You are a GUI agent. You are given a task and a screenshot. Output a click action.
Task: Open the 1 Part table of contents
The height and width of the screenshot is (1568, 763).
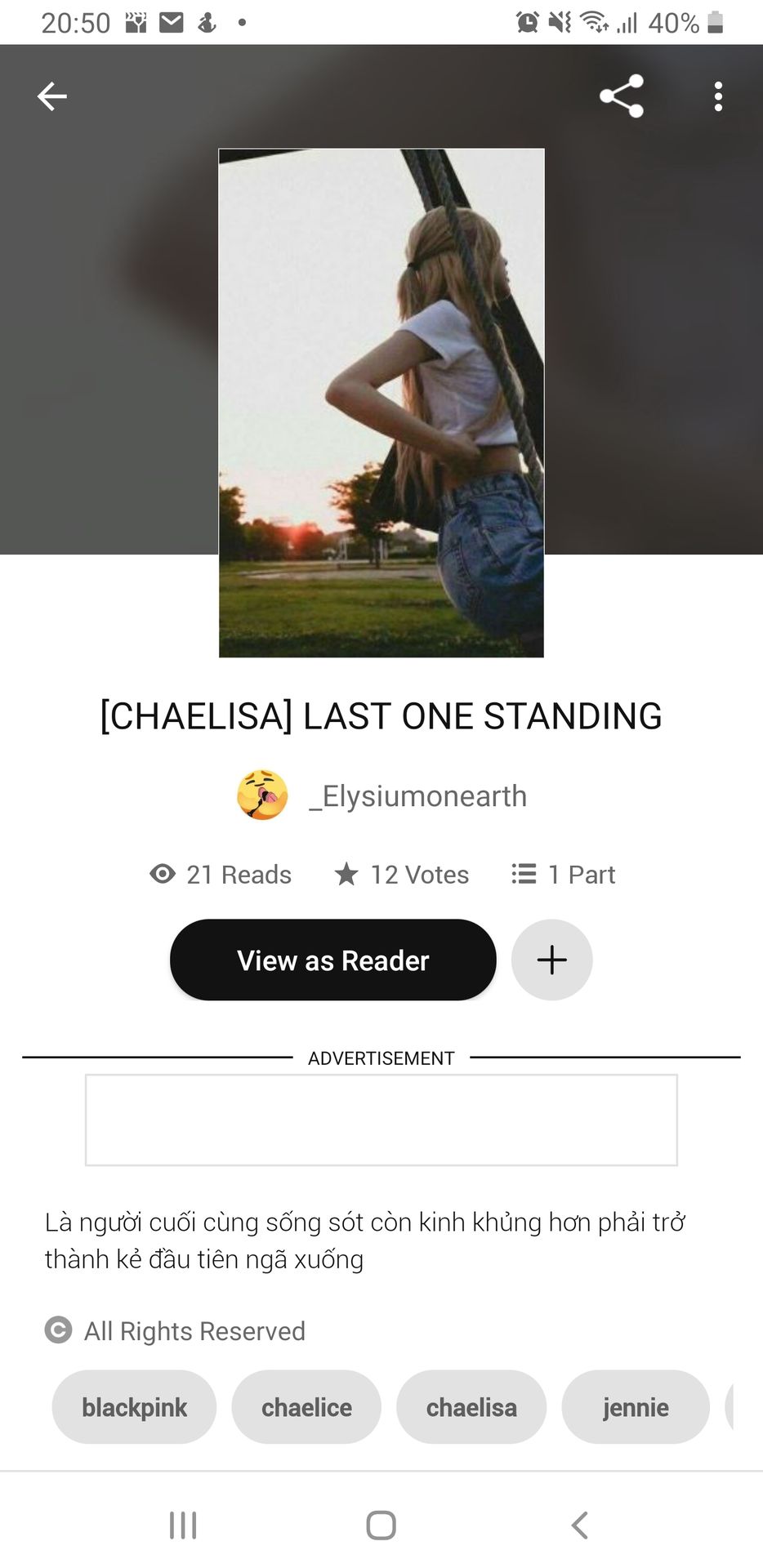point(564,875)
